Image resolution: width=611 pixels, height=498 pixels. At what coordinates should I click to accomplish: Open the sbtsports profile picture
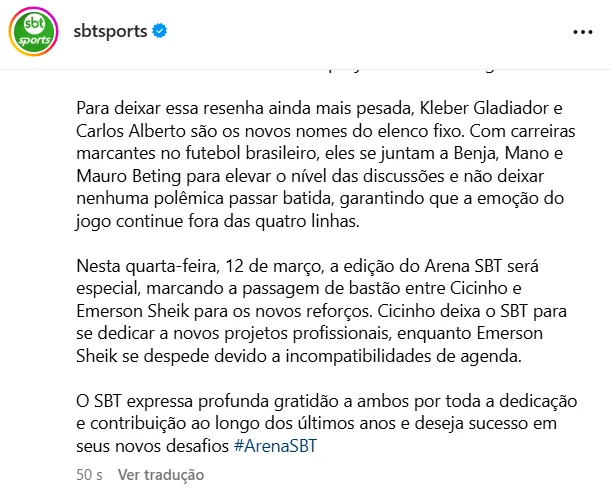pos(33,32)
